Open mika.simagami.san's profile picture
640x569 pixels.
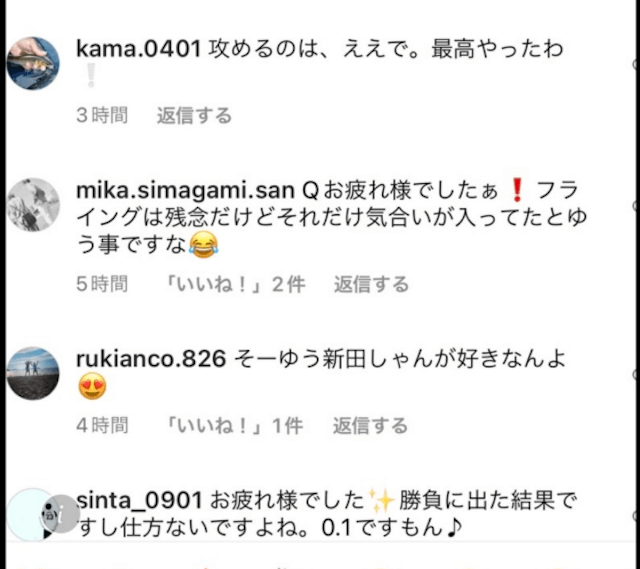coord(33,204)
